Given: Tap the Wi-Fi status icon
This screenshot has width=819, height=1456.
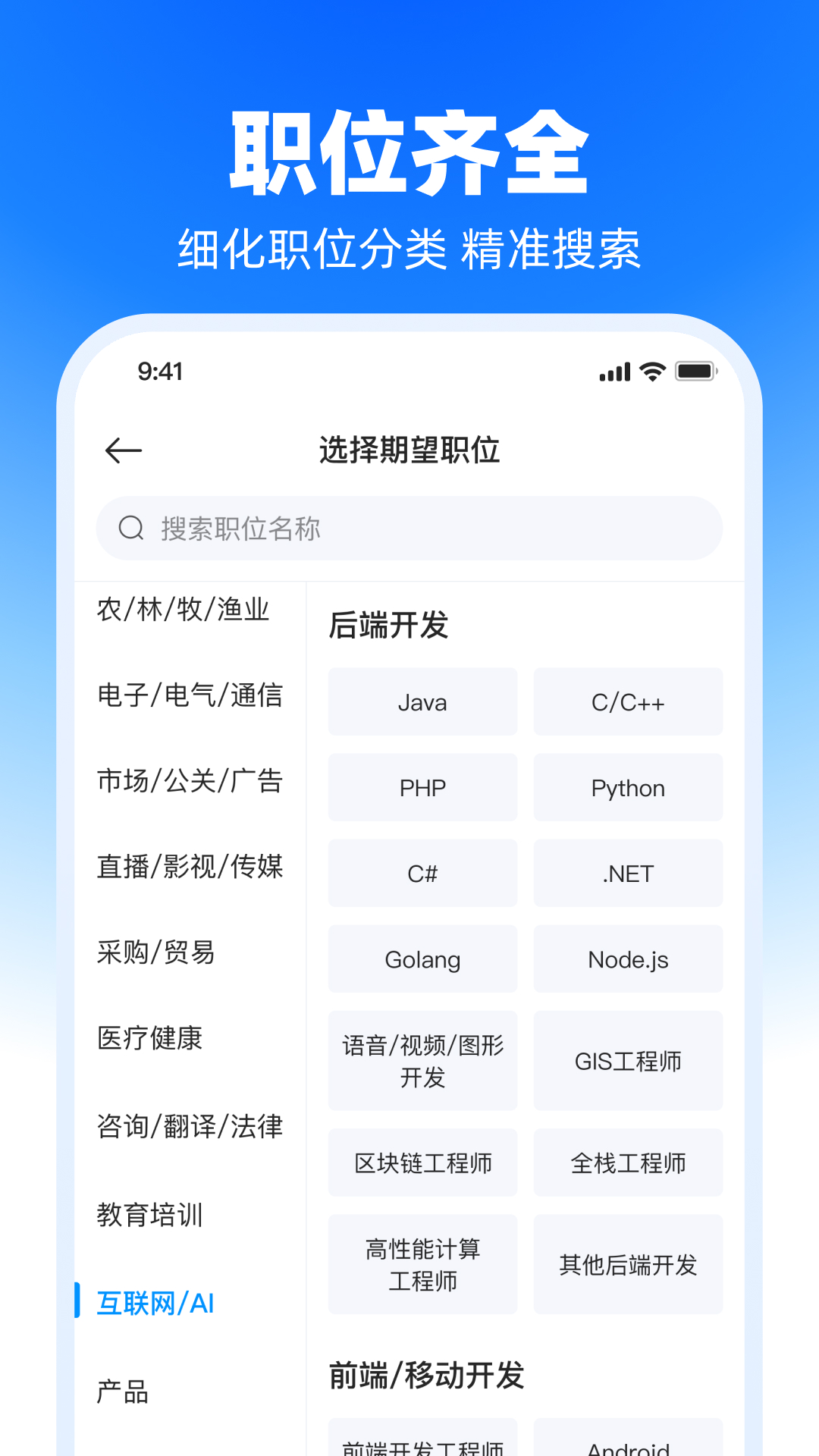Looking at the screenshot, I should click(651, 371).
